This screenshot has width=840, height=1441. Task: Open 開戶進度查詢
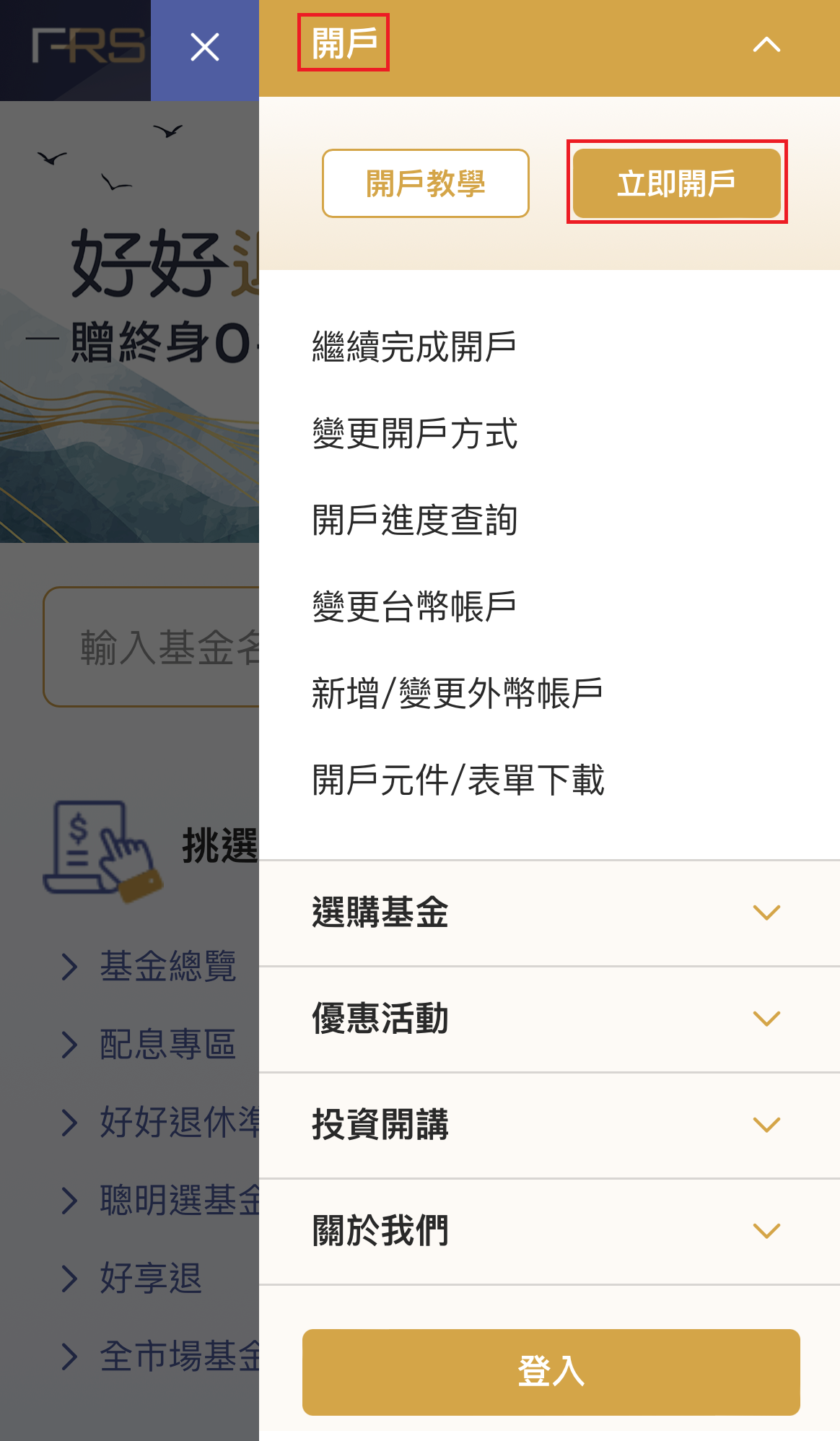pyautogui.click(x=416, y=520)
